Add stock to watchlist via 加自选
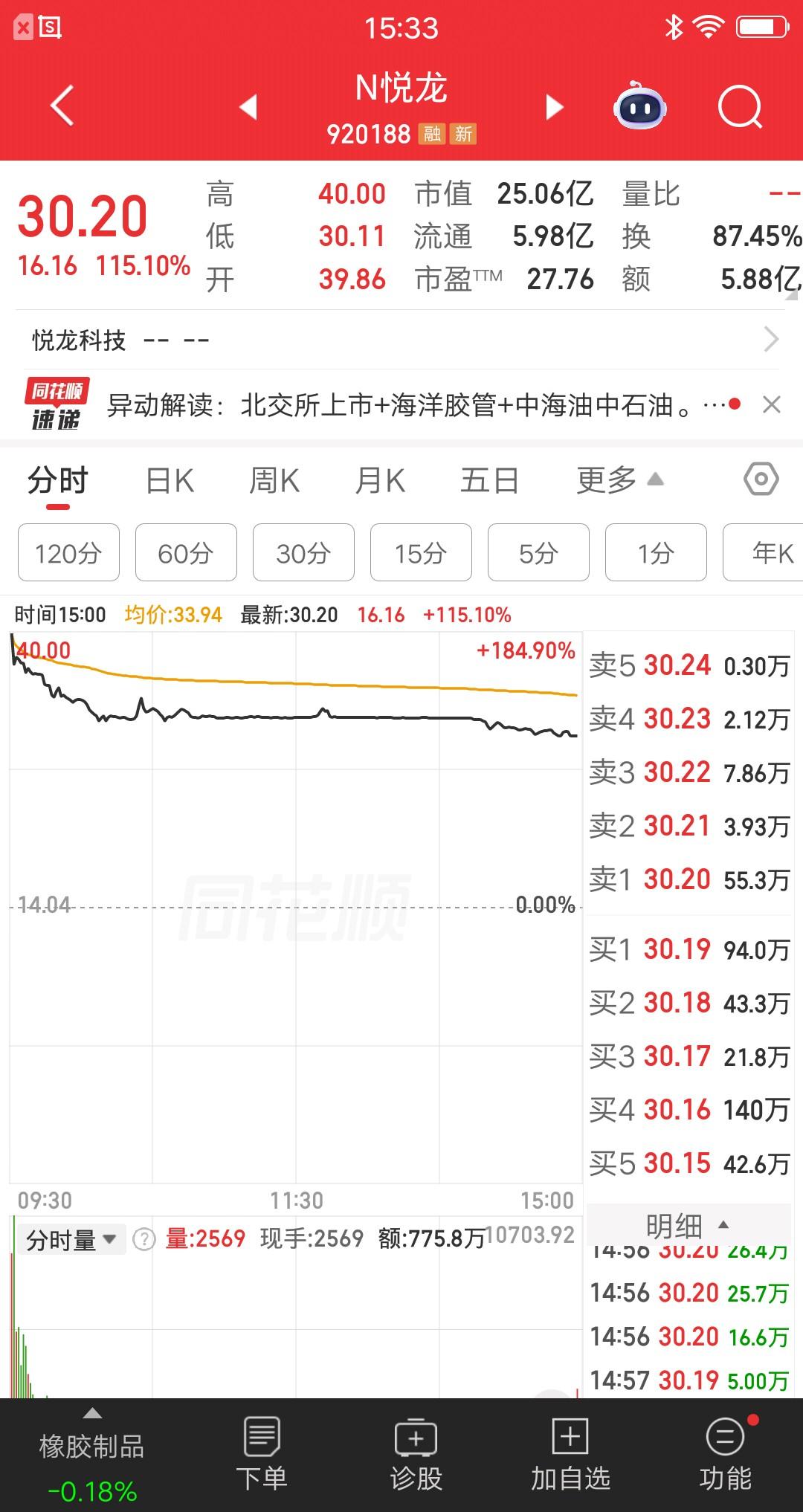 pyautogui.click(x=570, y=1455)
